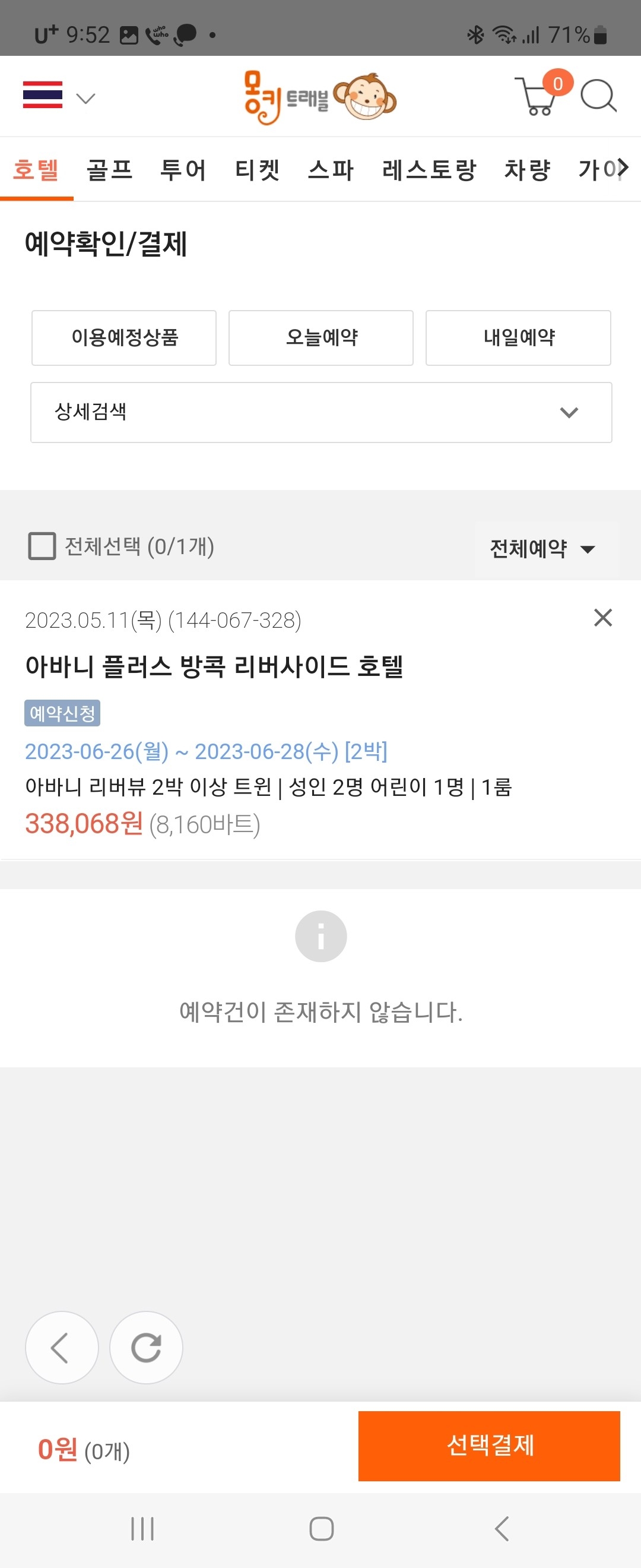Remove the 아바니 플러스 방콕 reservation

[x=602, y=617]
